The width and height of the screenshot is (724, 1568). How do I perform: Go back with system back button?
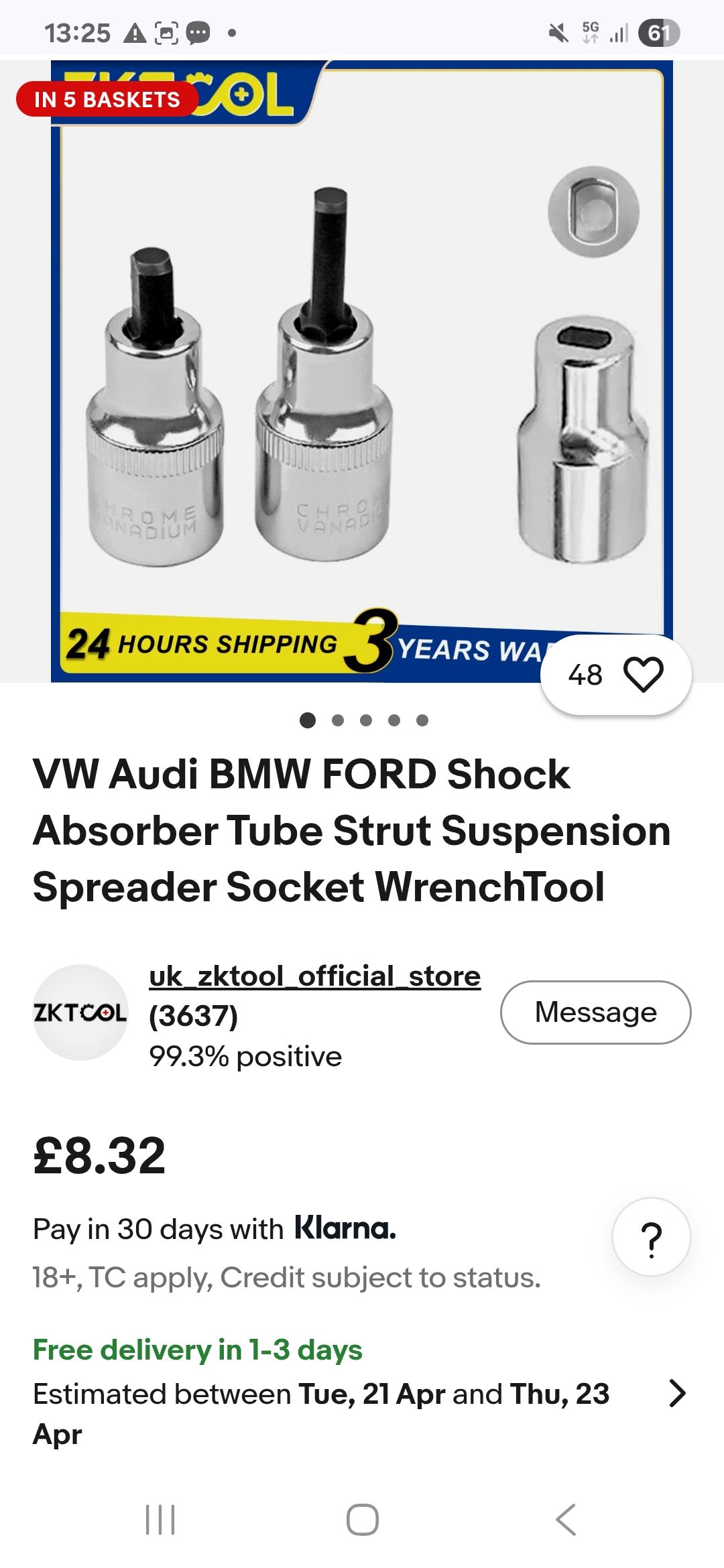coord(566,1519)
